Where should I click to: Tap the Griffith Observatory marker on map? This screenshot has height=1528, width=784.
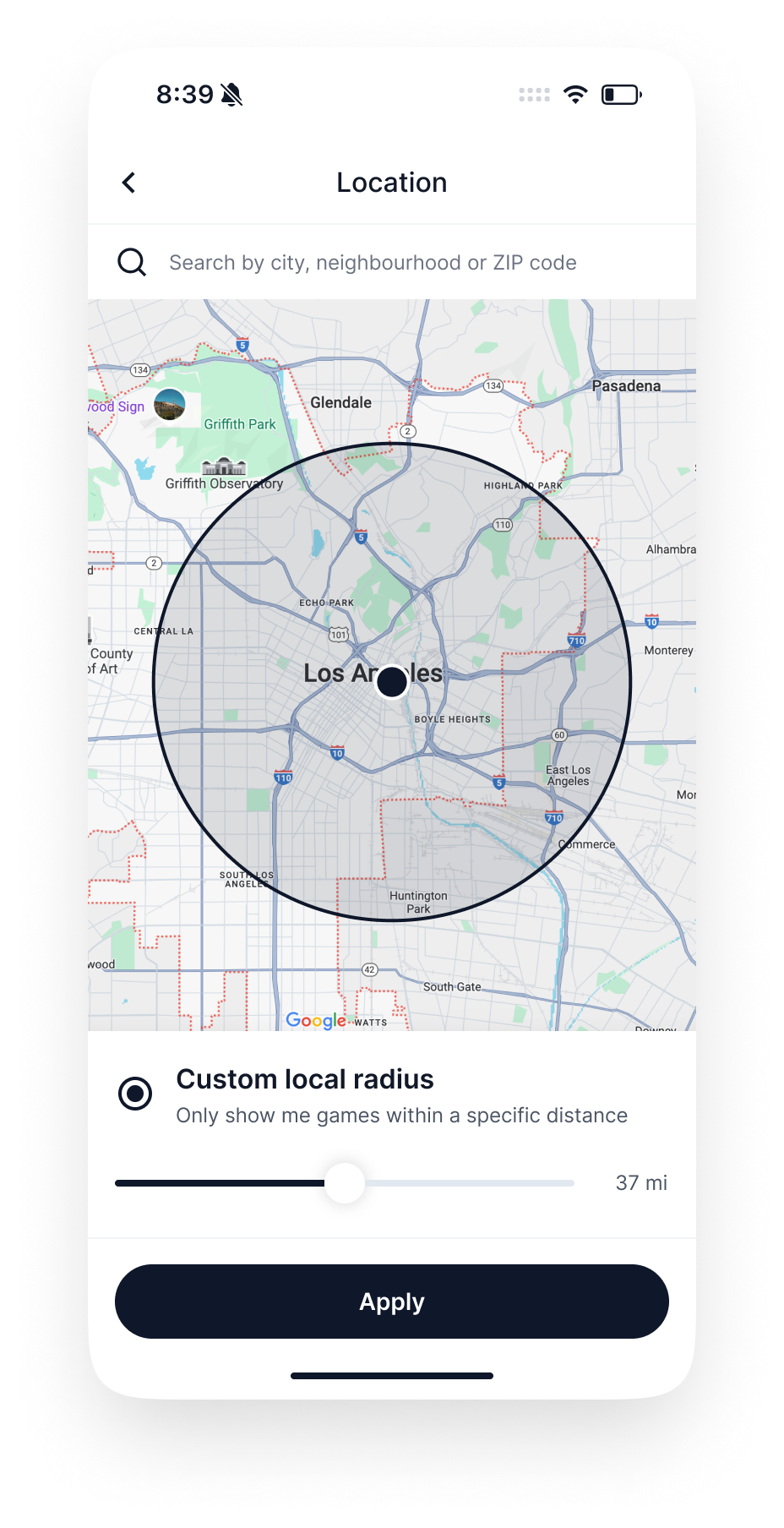point(224,467)
